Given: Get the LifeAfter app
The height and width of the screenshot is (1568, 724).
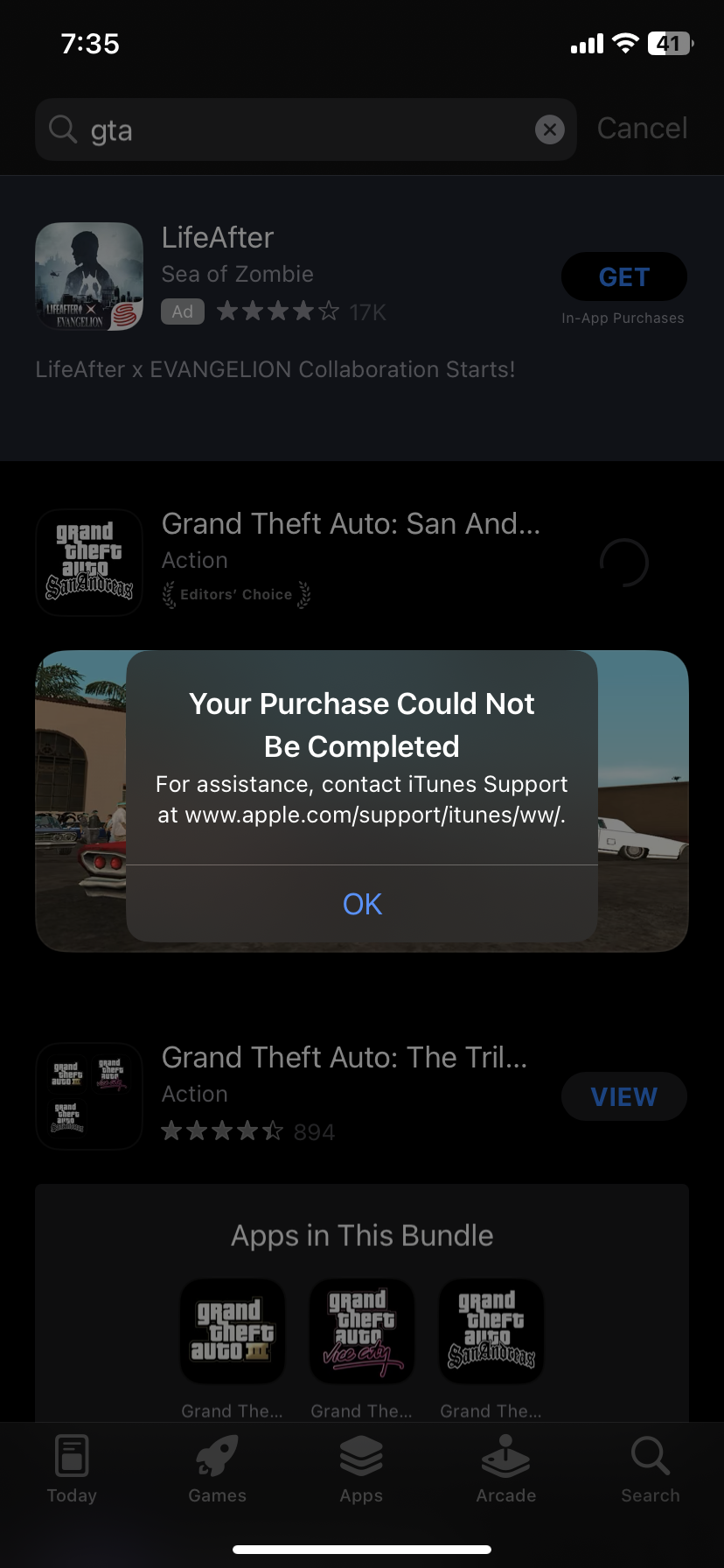Looking at the screenshot, I should (x=623, y=276).
